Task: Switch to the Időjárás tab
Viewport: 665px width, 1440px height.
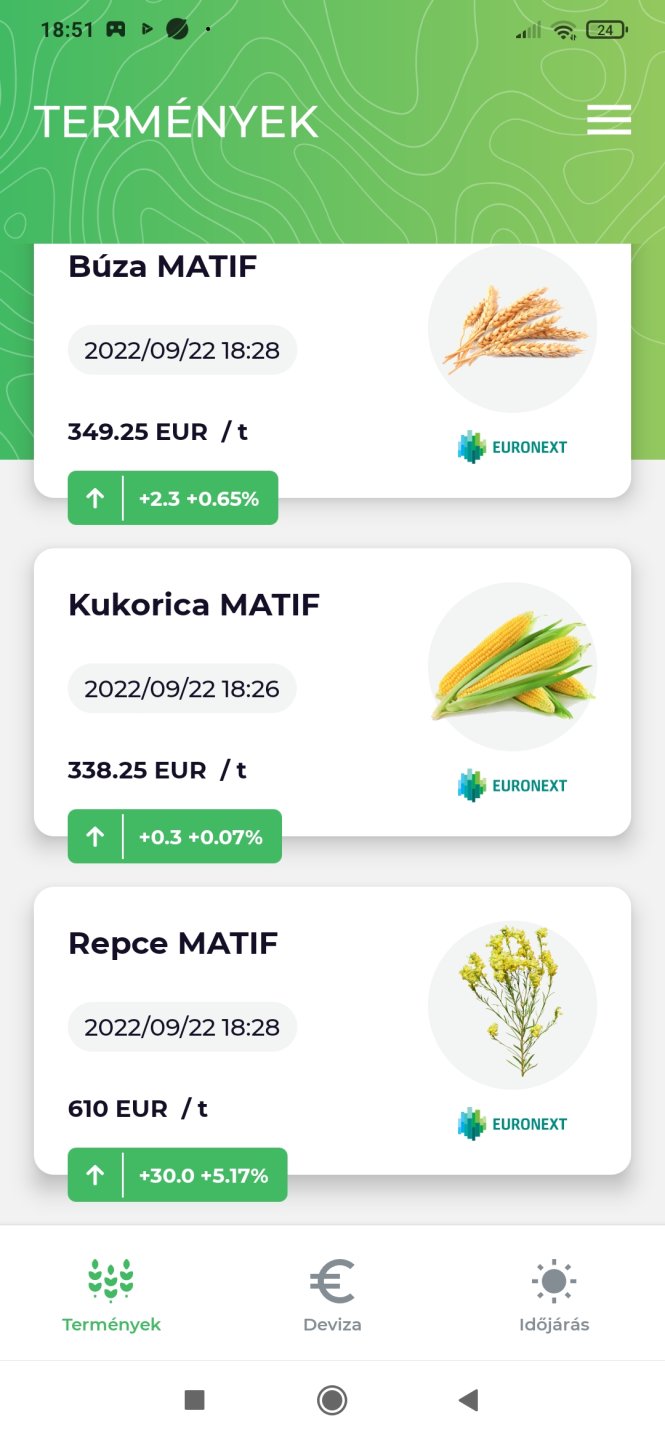Action: click(554, 1296)
